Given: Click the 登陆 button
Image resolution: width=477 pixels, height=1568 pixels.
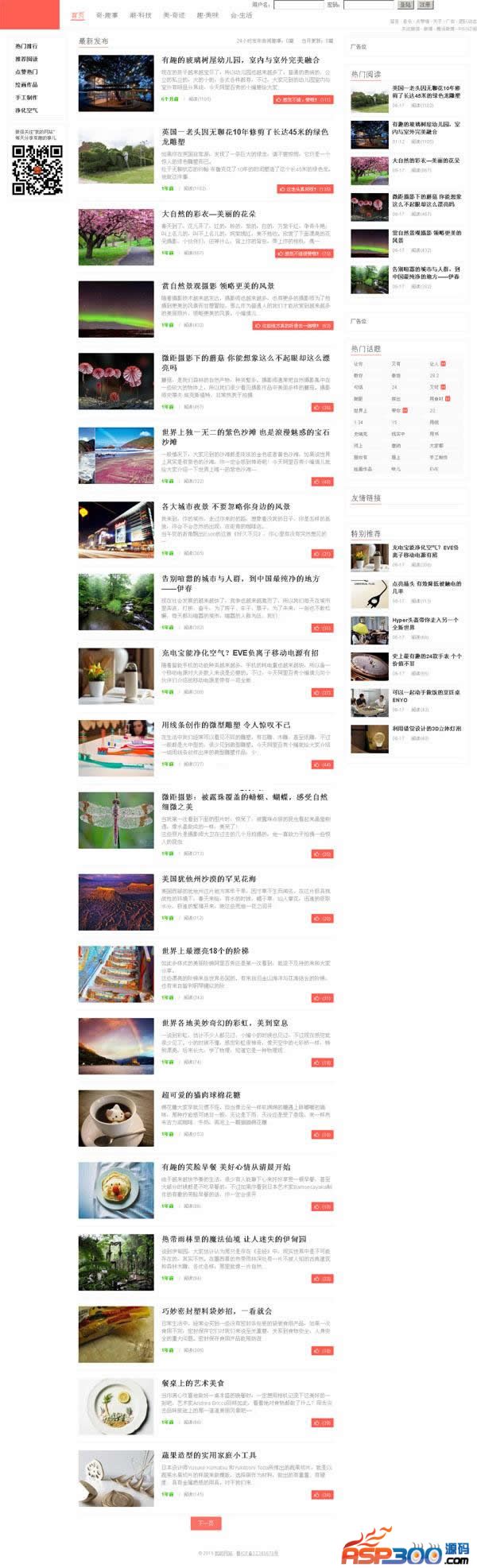Looking at the screenshot, I should point(405,5).
